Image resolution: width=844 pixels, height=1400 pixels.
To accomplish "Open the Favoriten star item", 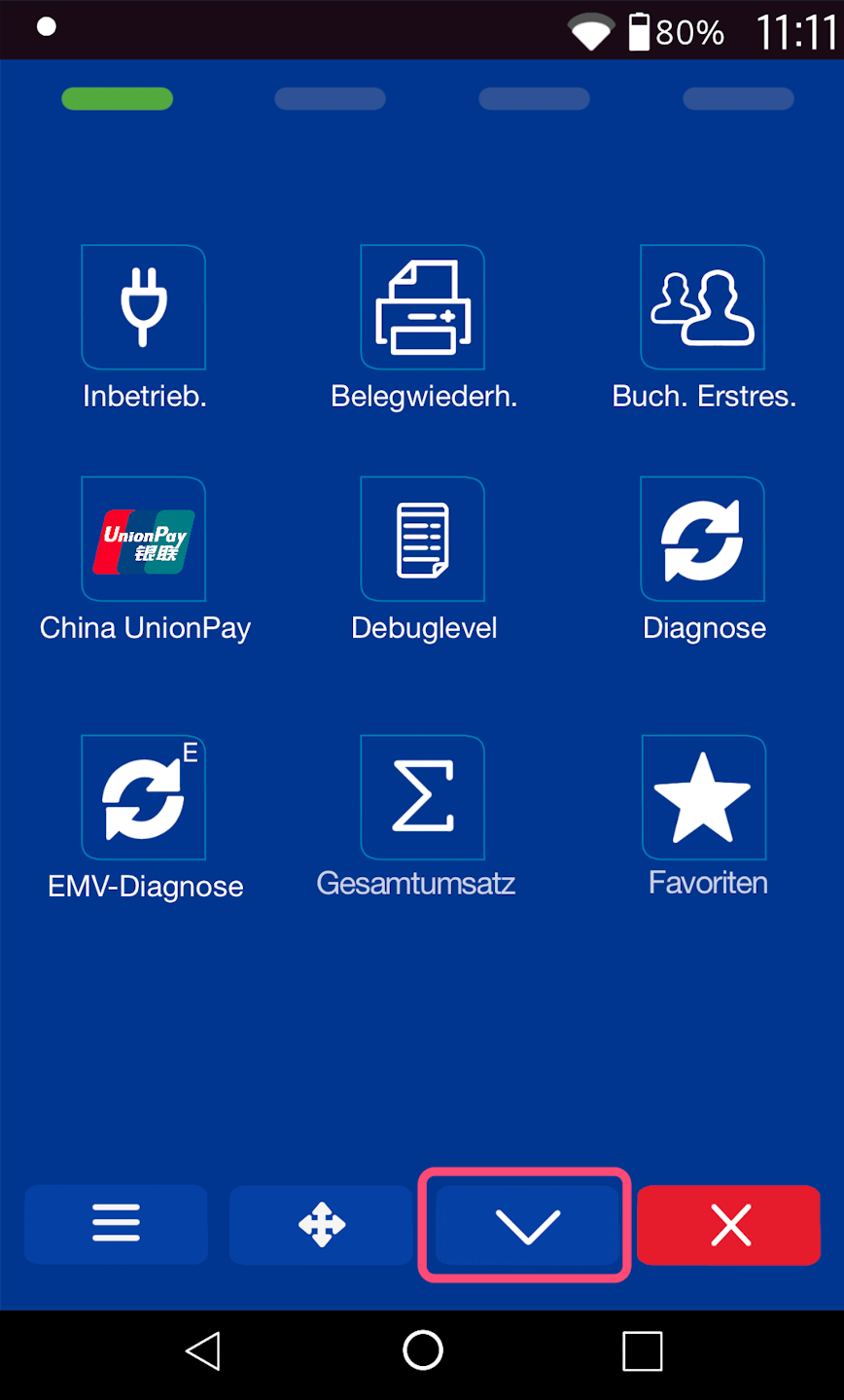I will point(703,798).
